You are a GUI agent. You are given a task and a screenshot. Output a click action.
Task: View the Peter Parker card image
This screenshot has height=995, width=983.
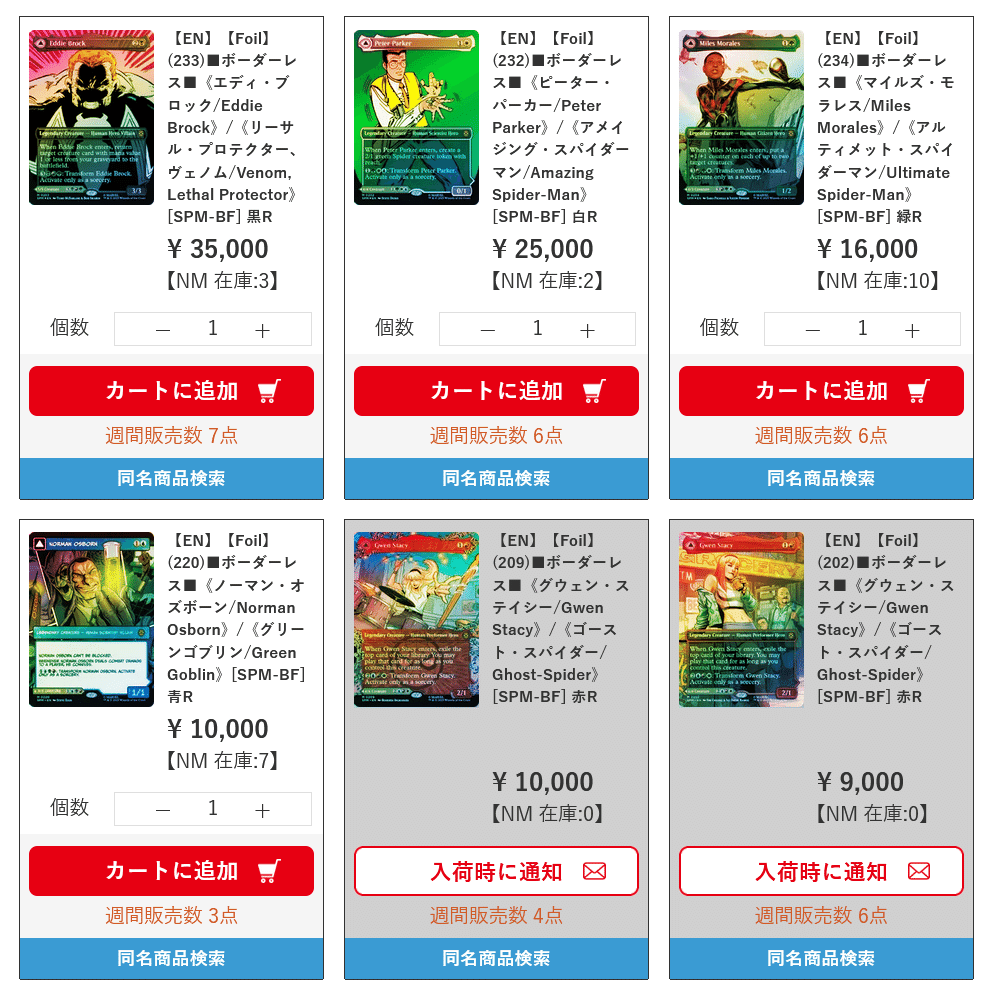(416, 116)
